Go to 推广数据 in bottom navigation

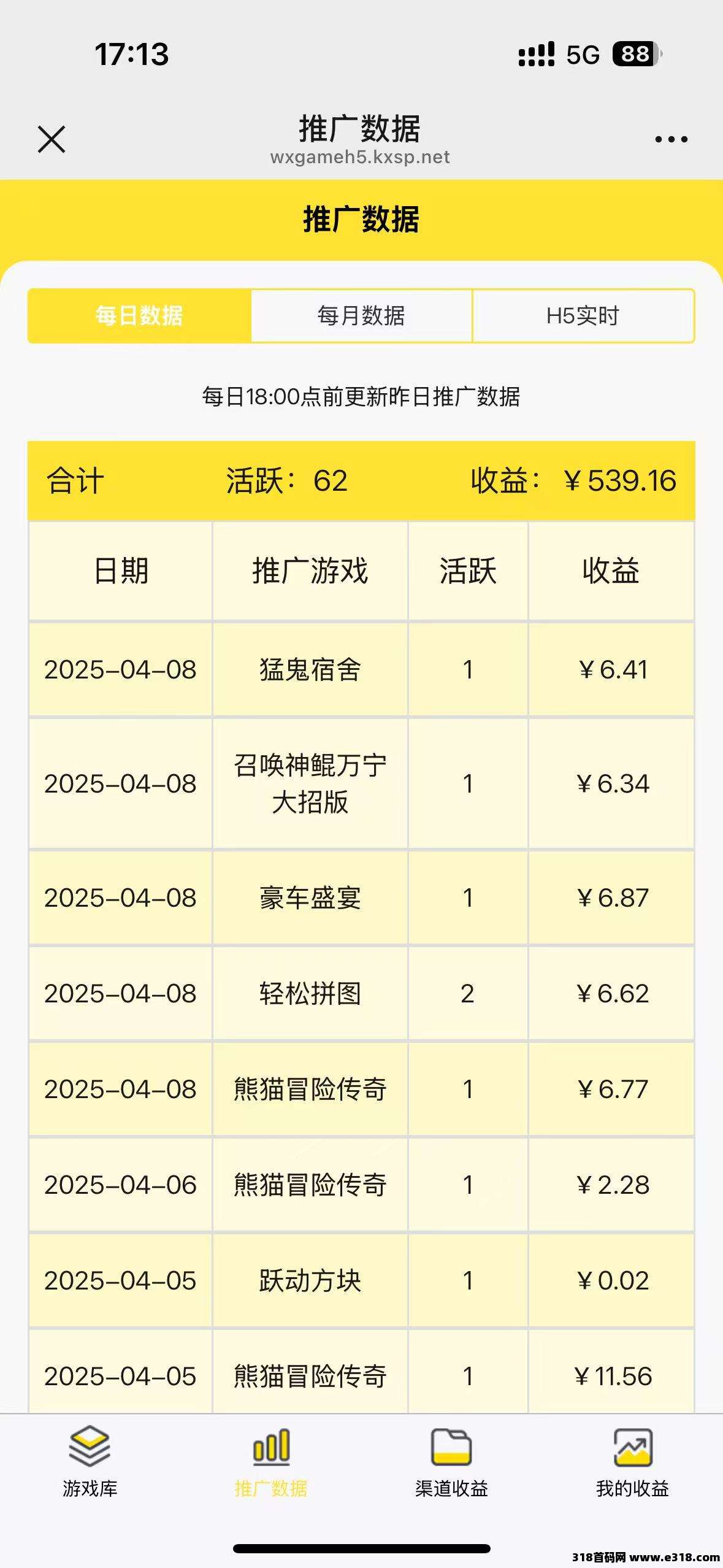[x=271, y=1463]
